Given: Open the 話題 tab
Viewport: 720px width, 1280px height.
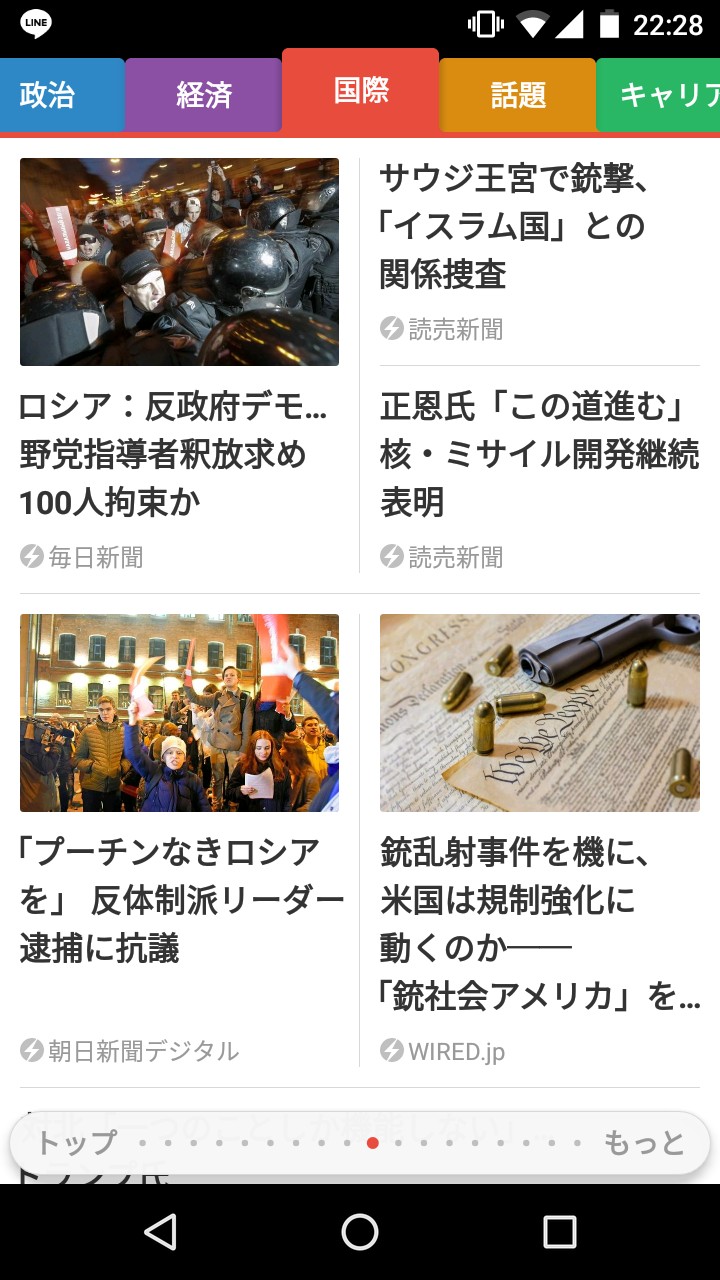Looking at the screenshot, I should (x=518, y=95).
